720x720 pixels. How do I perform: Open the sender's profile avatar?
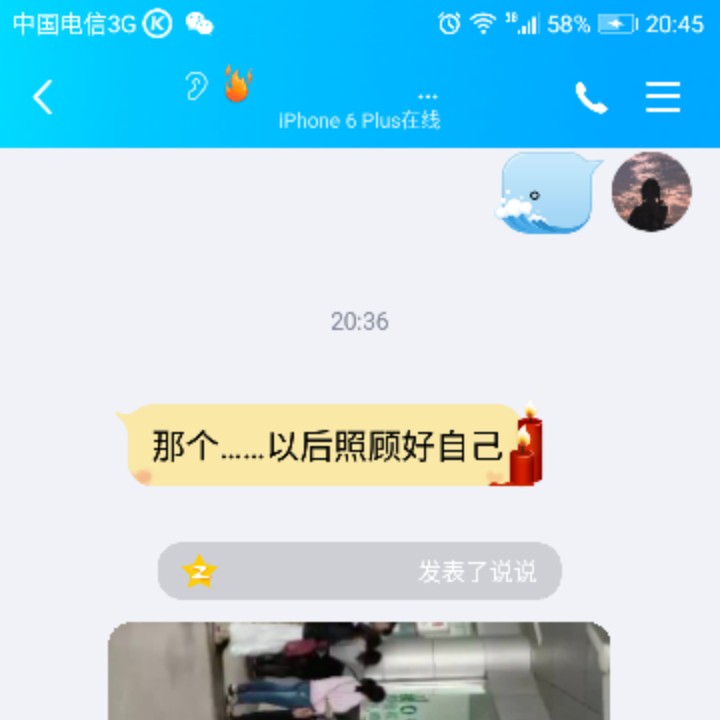click(651, 192)
